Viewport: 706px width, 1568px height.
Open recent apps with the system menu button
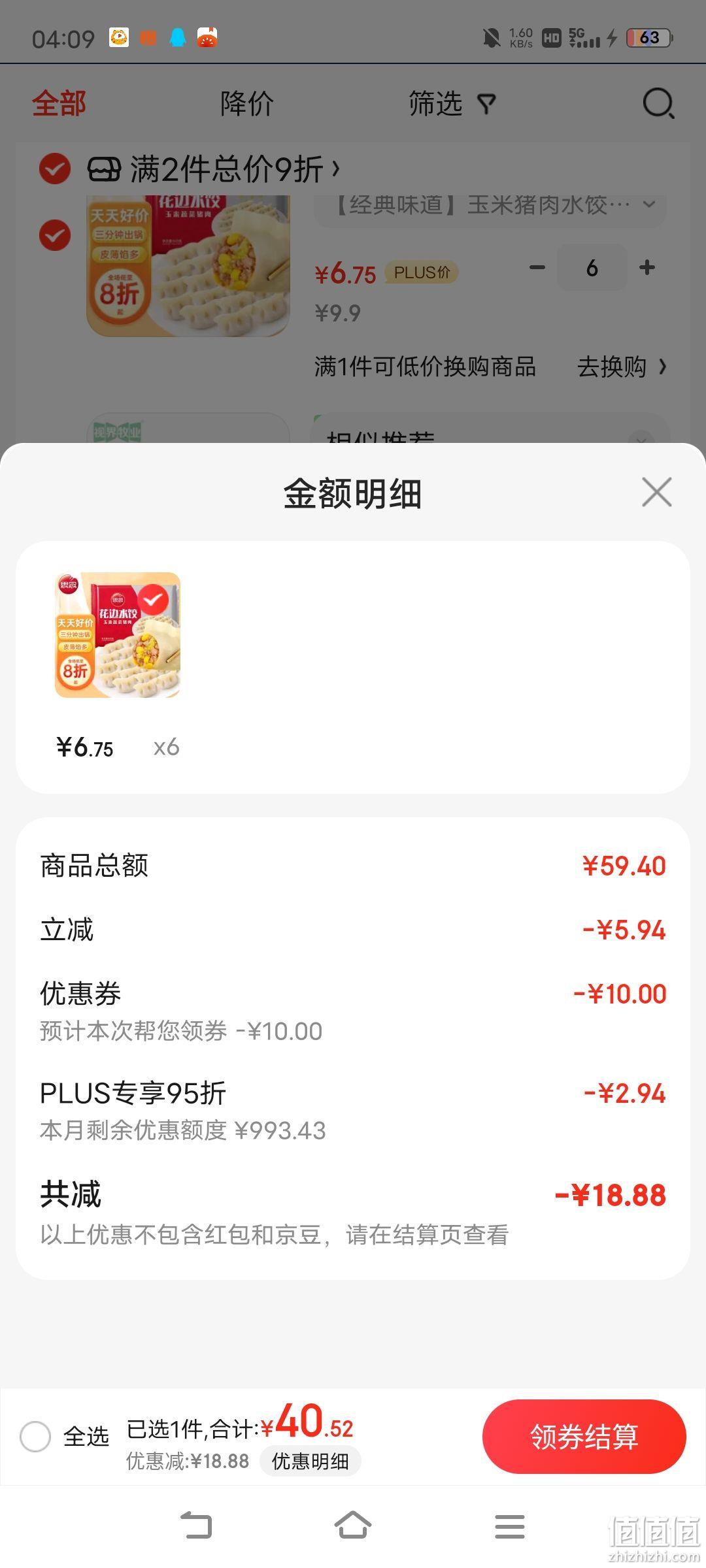click(510, 1526)
